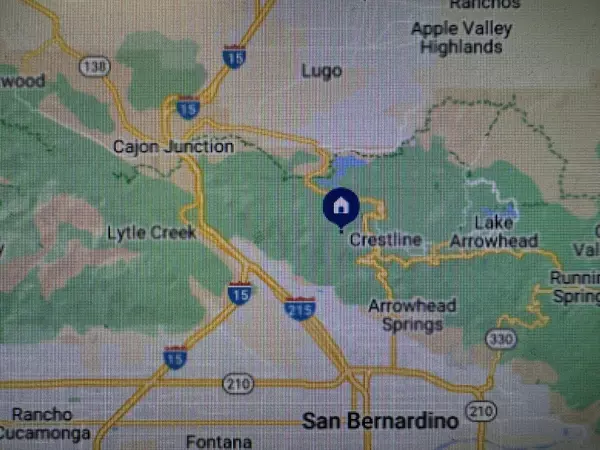
Task: Tap the home pin near Crestline
Action: 340,207
